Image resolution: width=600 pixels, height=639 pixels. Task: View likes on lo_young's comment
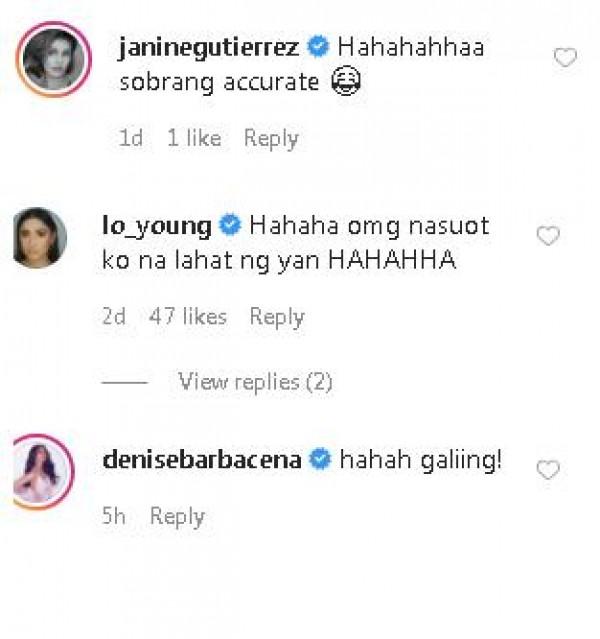tap(188, 317)
